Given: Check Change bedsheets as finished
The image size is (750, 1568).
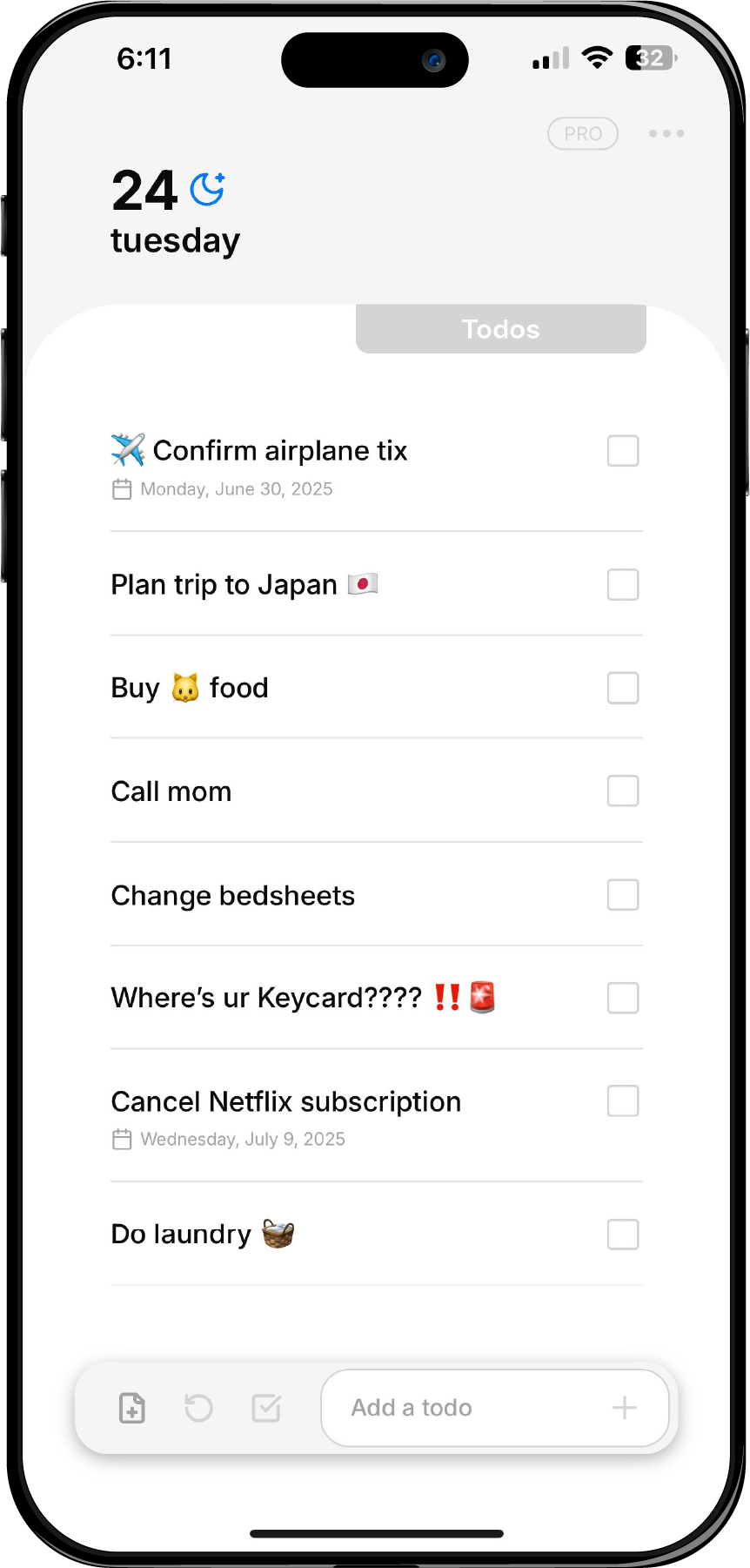Looking at the screenshot, I should (x=623, y=895).
